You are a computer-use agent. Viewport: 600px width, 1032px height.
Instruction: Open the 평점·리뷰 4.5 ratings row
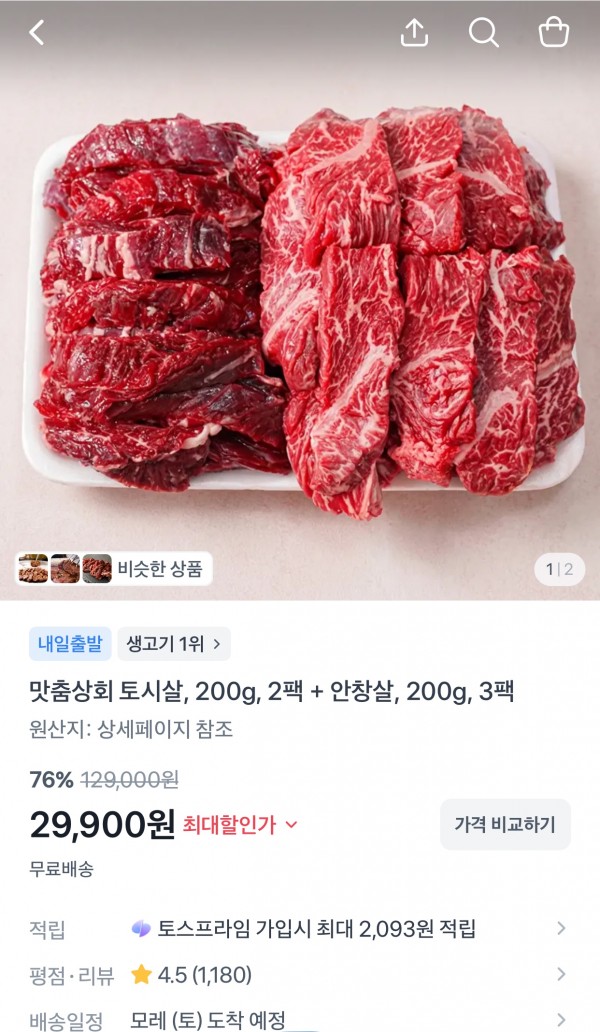(x=300, y=975)
